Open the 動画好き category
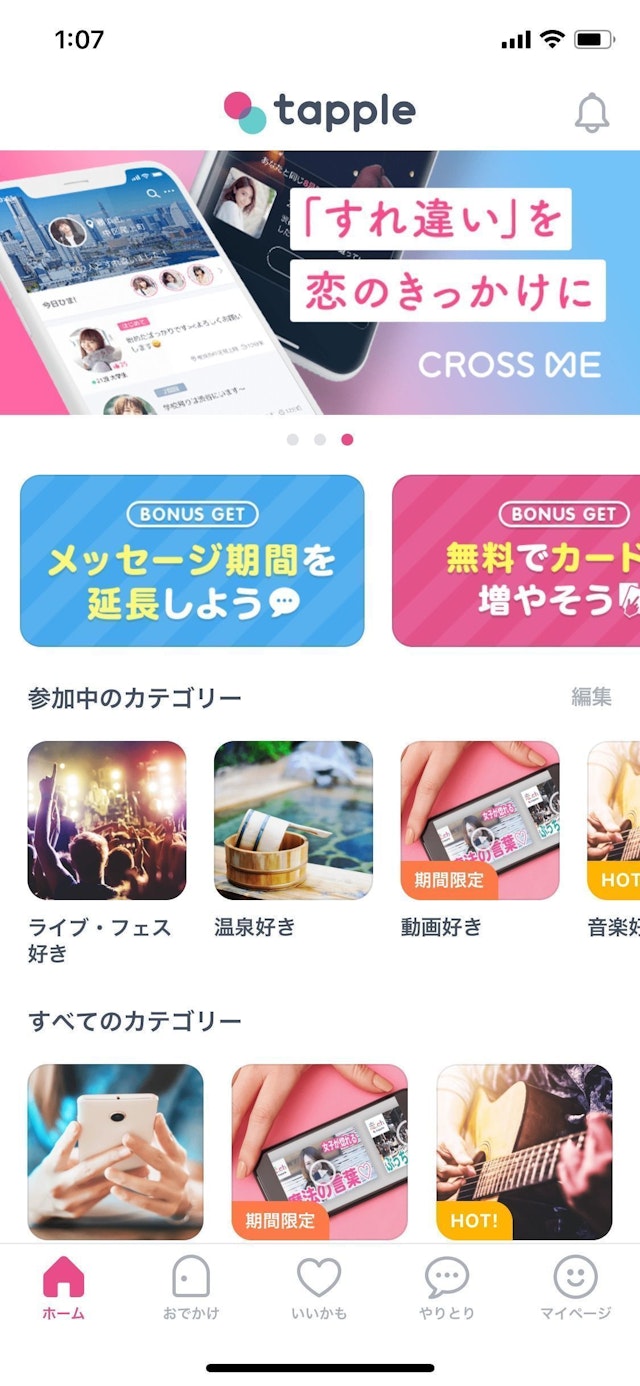Viewport: 640px width, 1386px height. click(480, 820)
